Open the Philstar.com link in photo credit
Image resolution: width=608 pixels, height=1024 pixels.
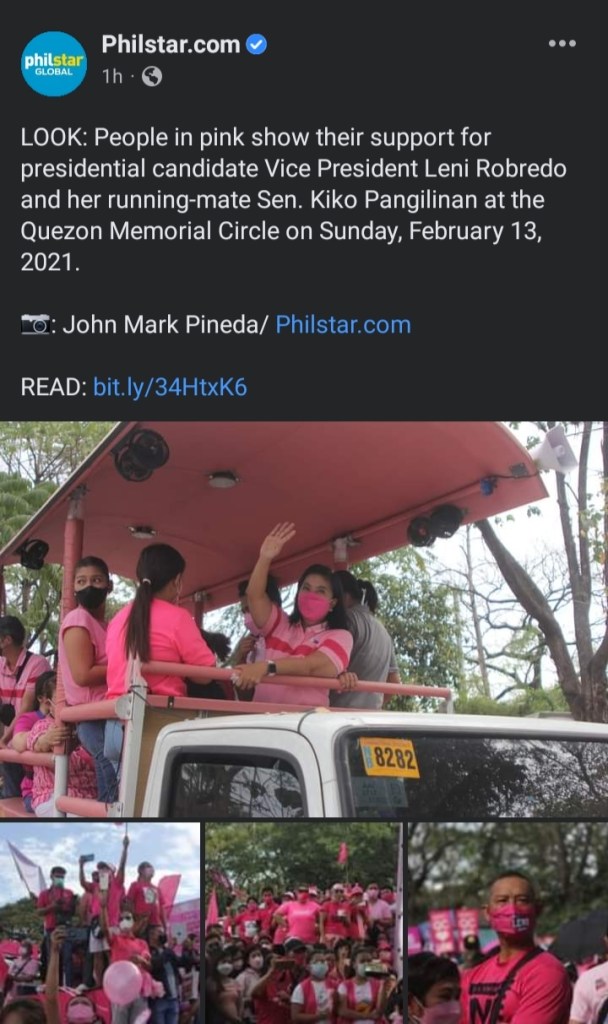point(343,325)
